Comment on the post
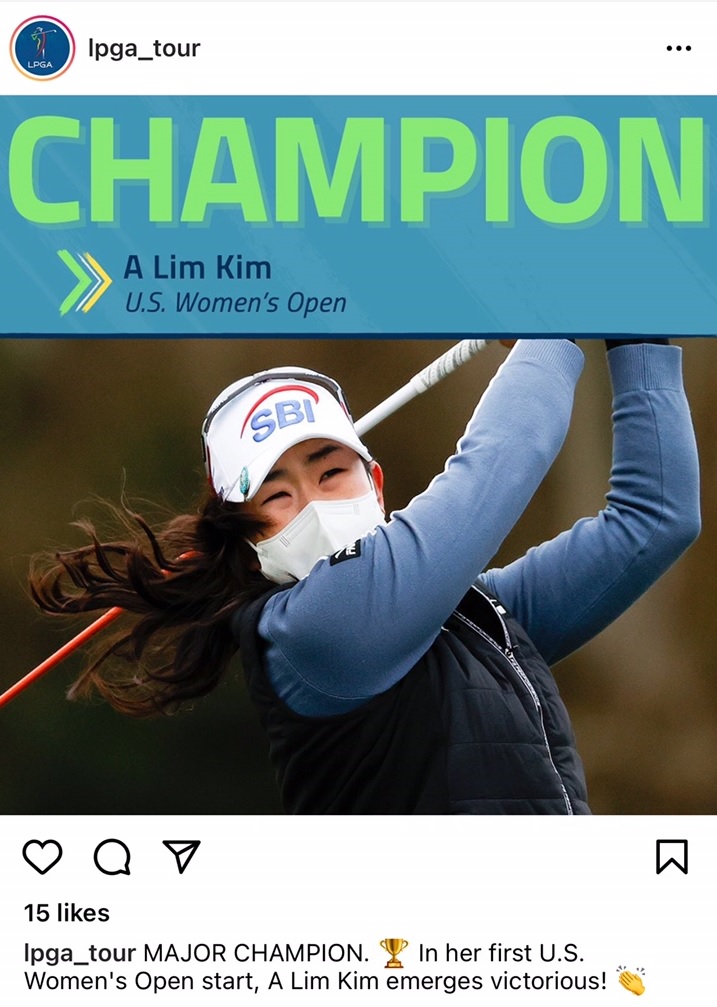This screenshot has height=1007, width=717. [x=112, y=856]
